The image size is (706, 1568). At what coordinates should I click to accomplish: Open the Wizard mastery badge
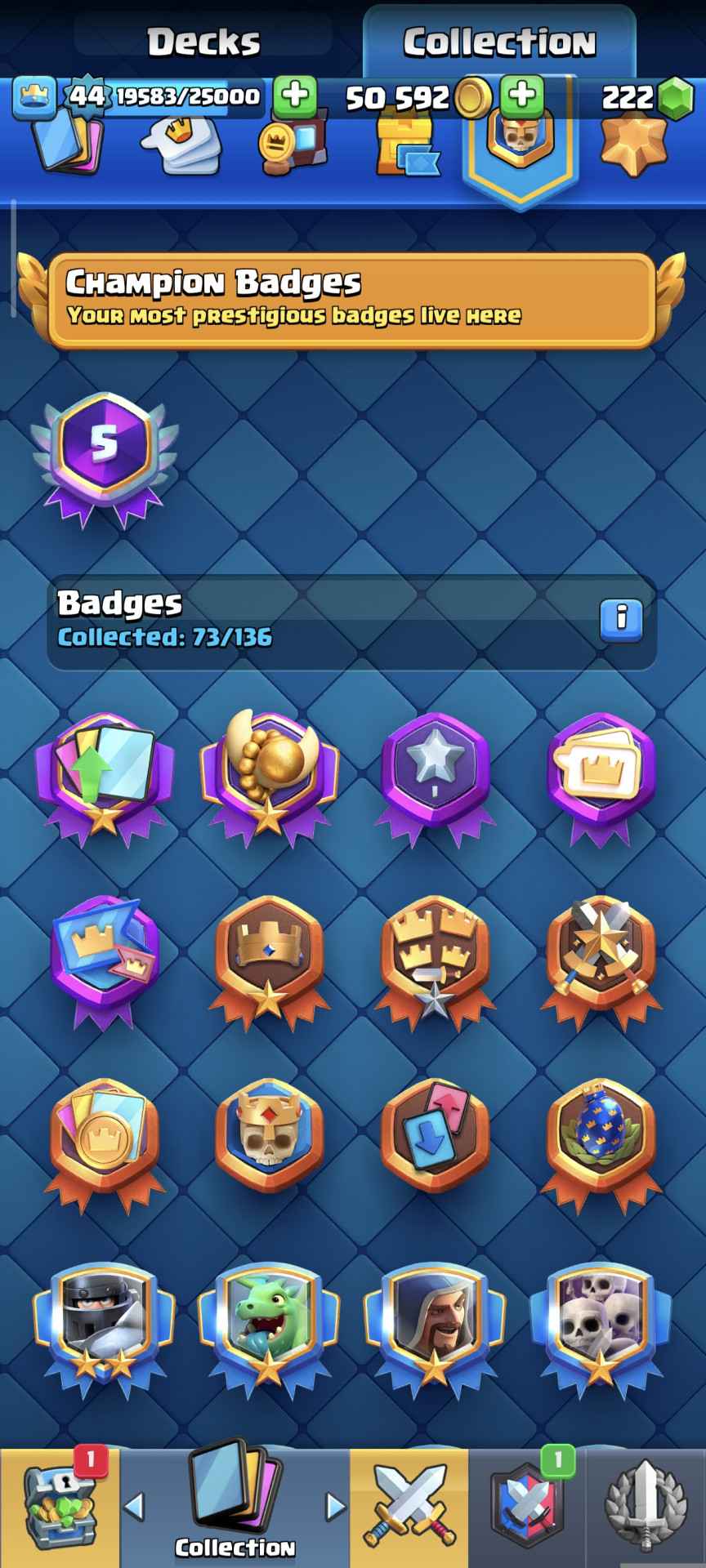coord(435,1324)
